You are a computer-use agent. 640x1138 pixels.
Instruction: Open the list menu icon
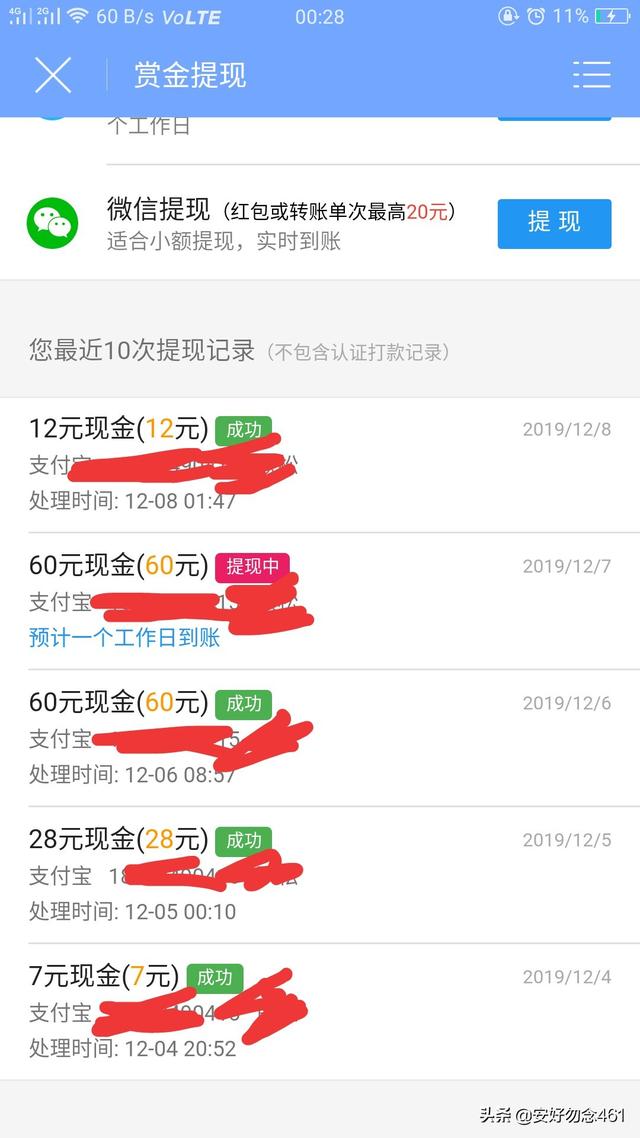pos(591,75)
